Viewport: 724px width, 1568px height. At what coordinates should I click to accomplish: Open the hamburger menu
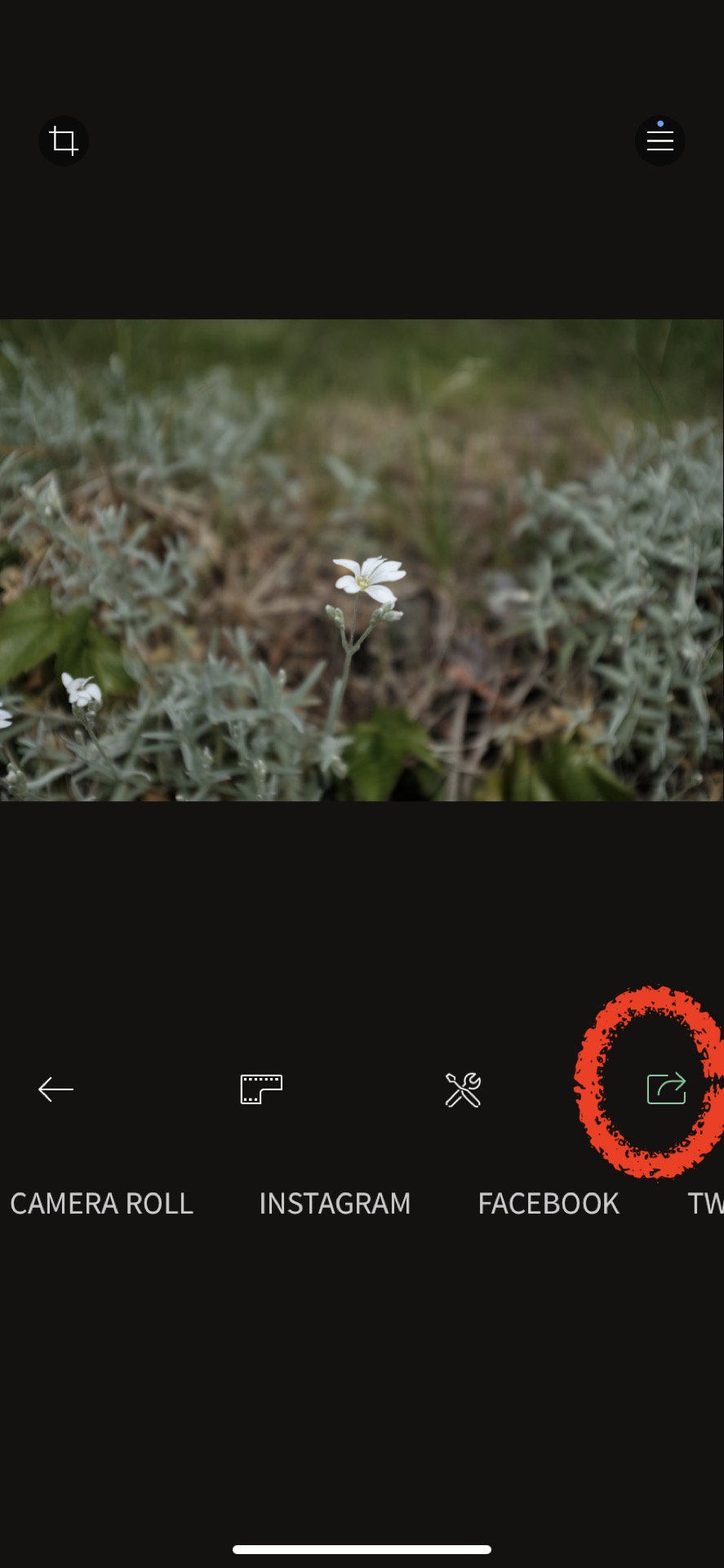(x=660, y=141)
